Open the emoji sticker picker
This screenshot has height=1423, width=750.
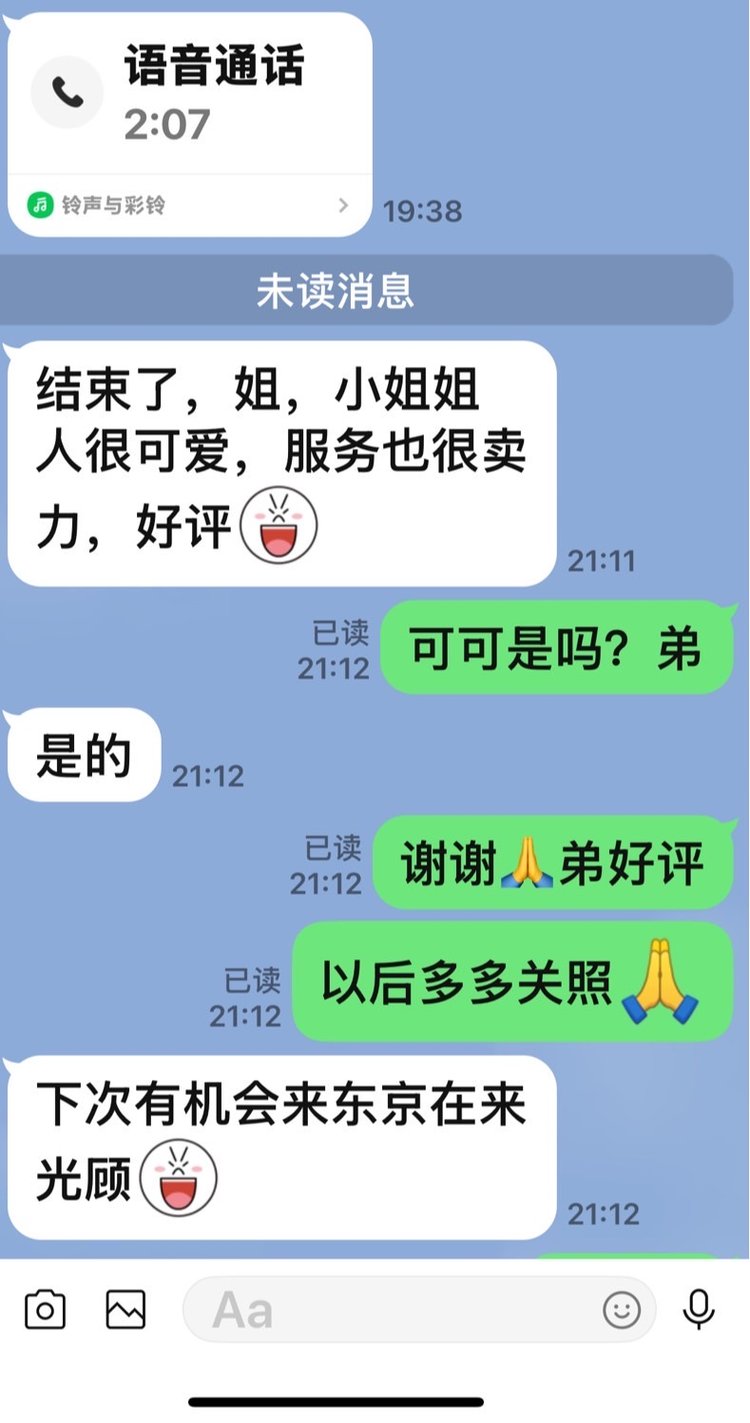click(x=621, y=1310)
